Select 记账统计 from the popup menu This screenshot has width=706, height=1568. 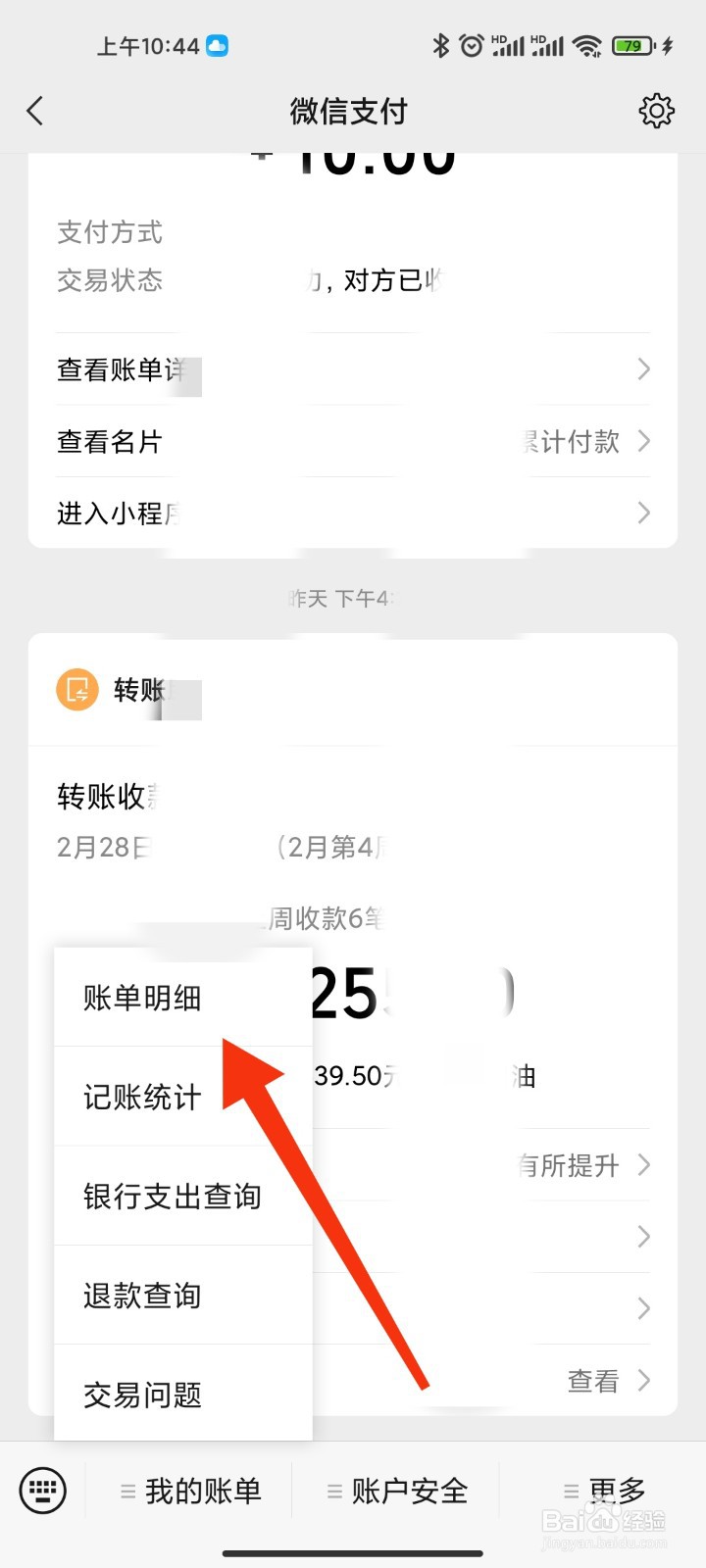[x=140, y=1098]
